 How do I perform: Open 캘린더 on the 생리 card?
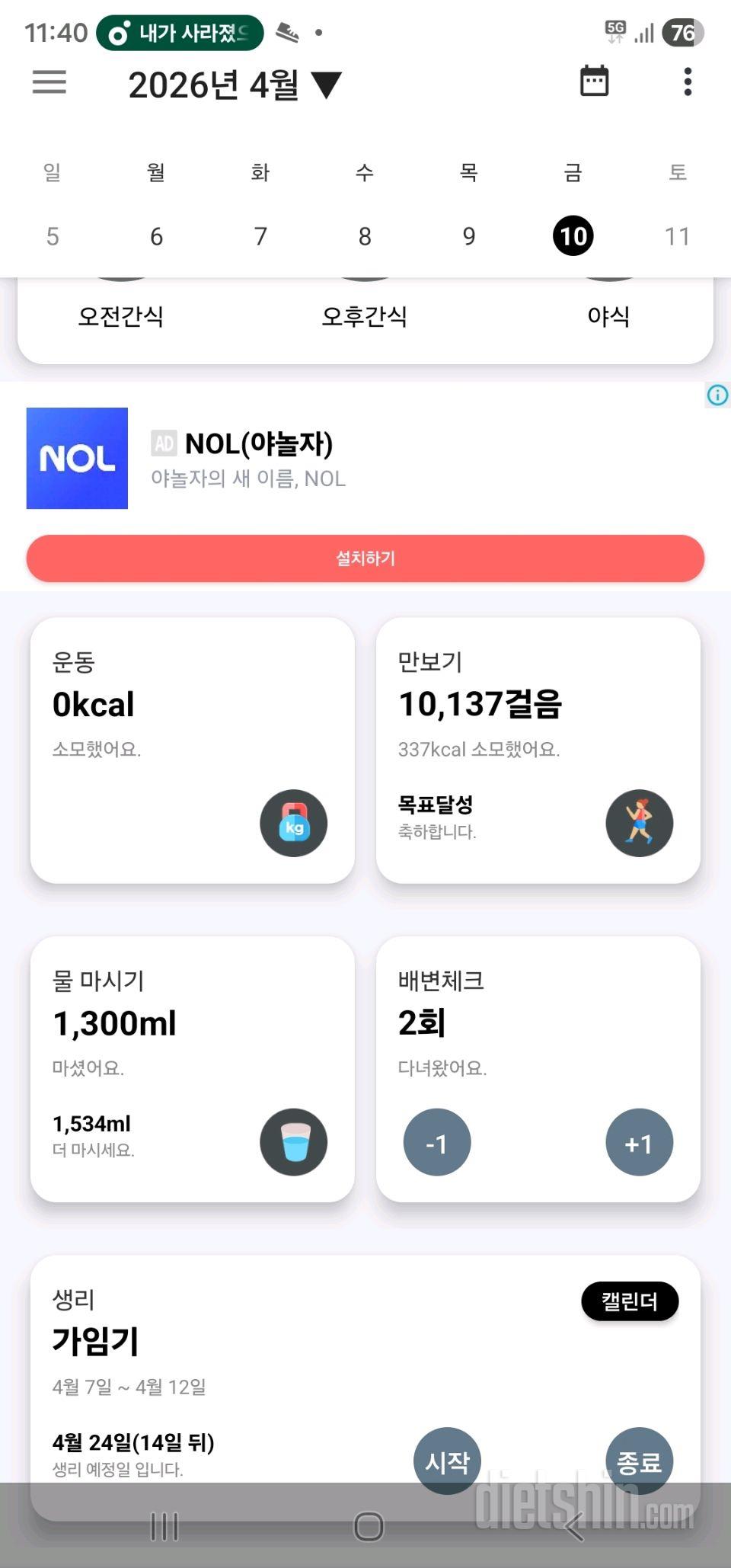click(630, 1301)
